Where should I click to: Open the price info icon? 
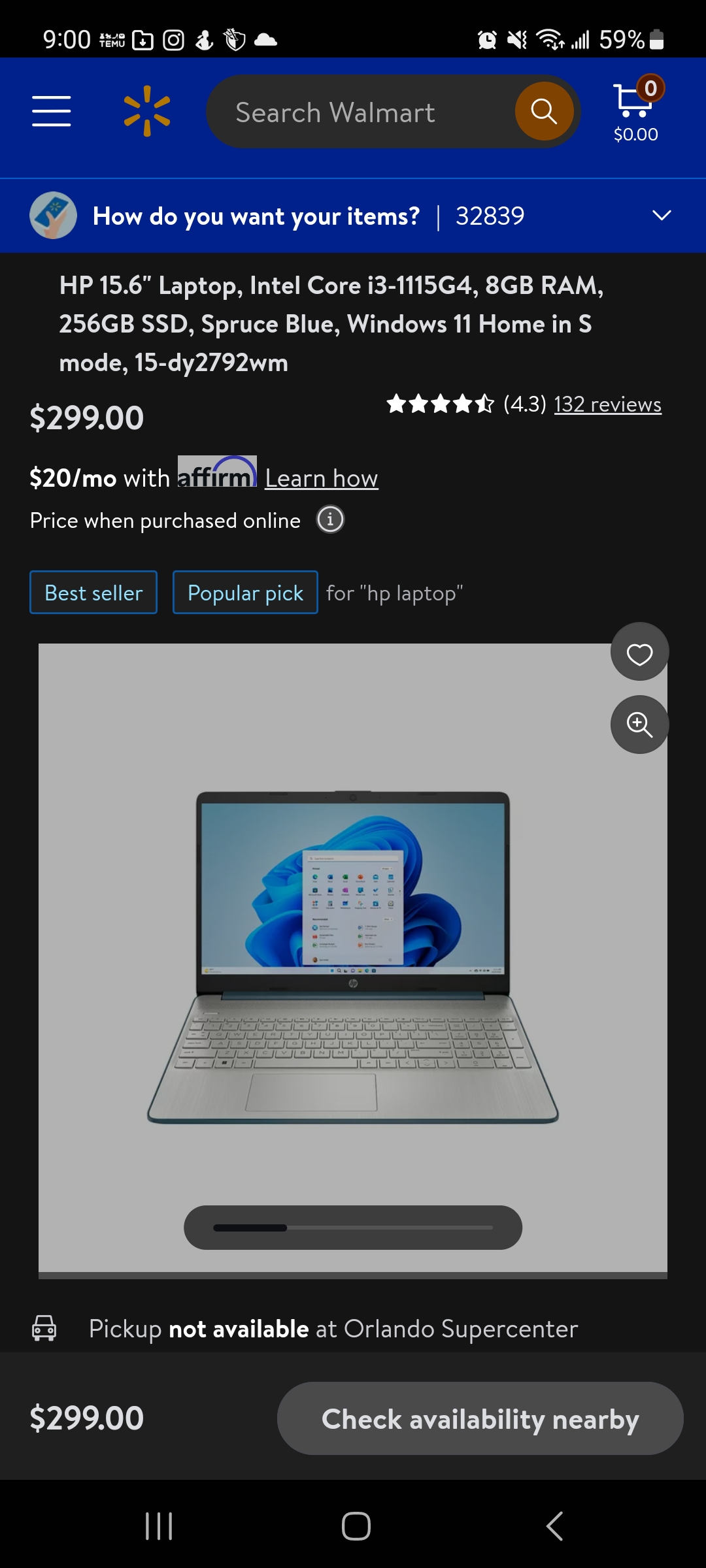[330, 520]
